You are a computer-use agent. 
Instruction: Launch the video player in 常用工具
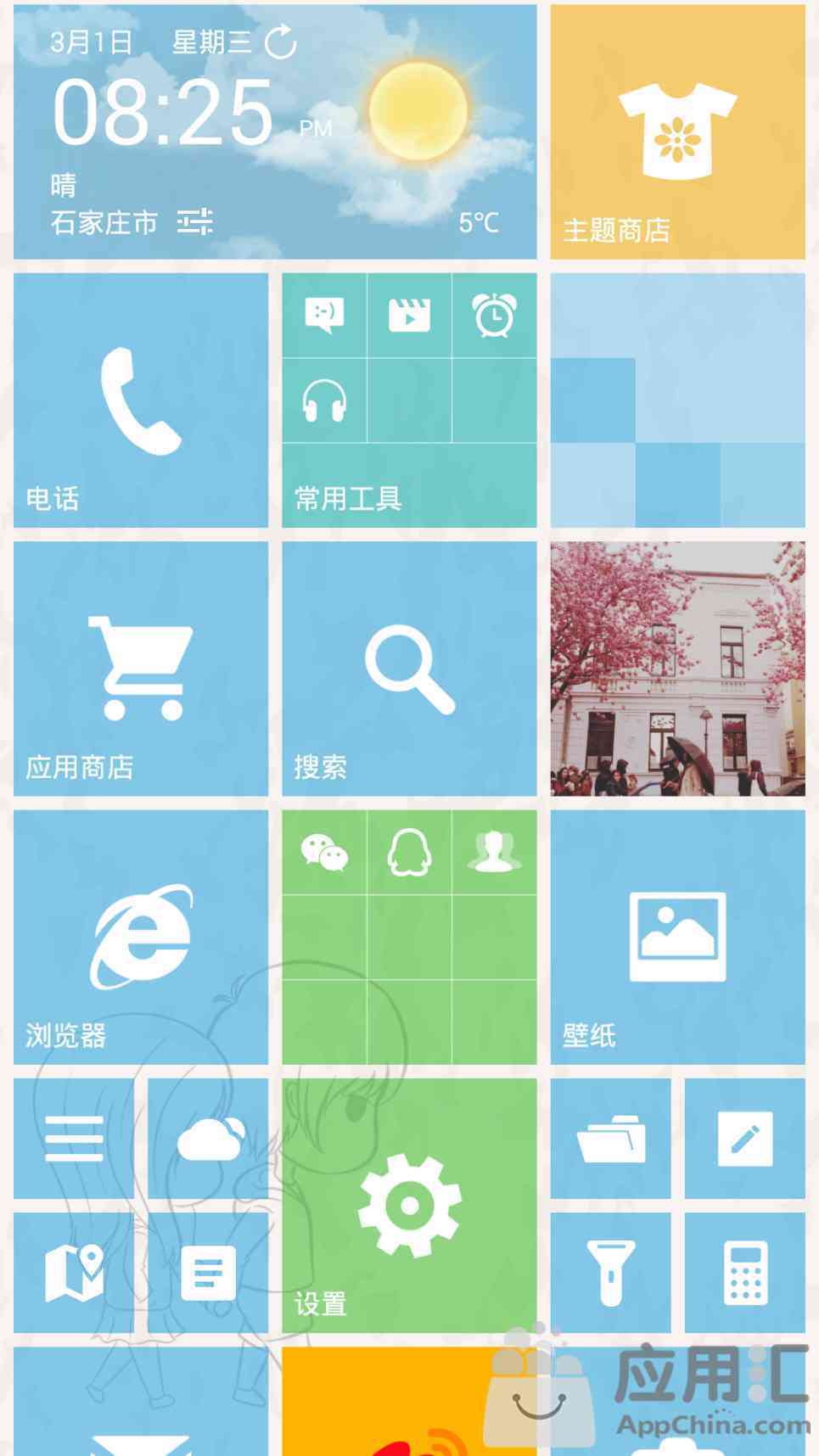click(x=409, y=316)
